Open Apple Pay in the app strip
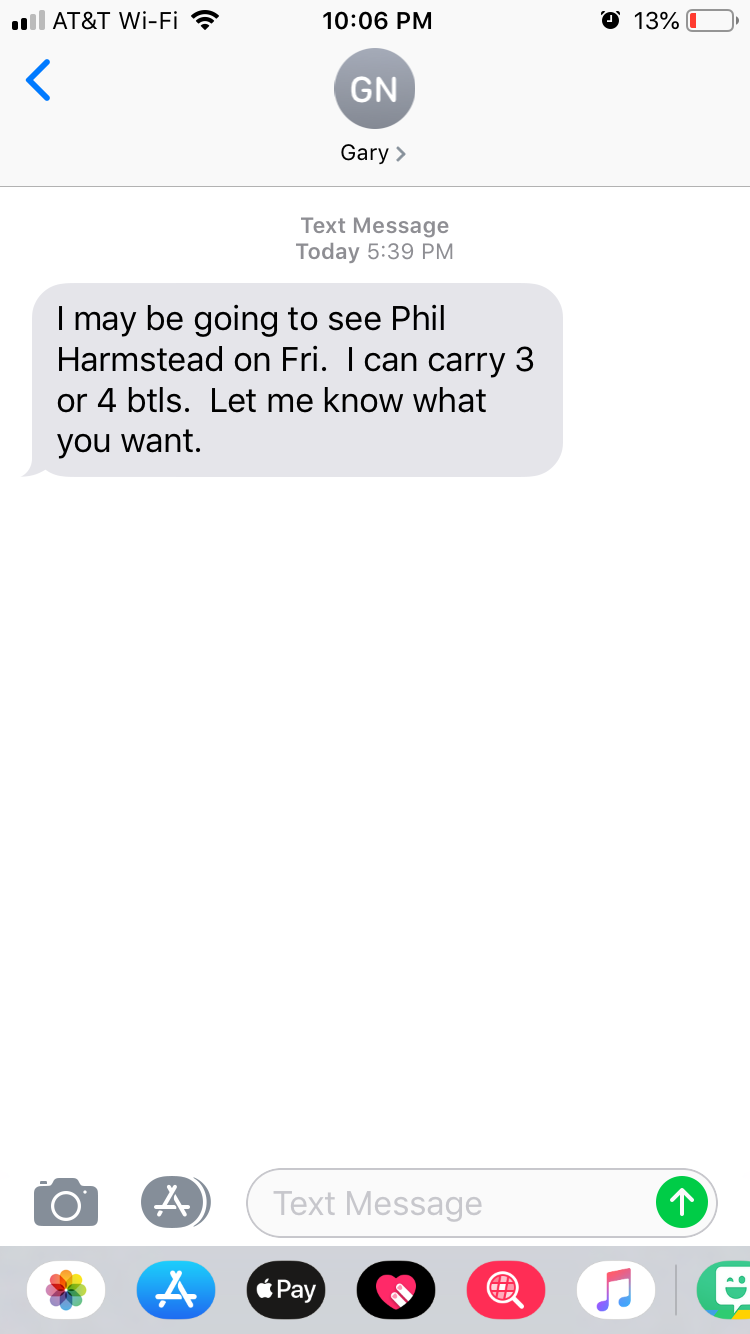 [x=286, y=1290]
